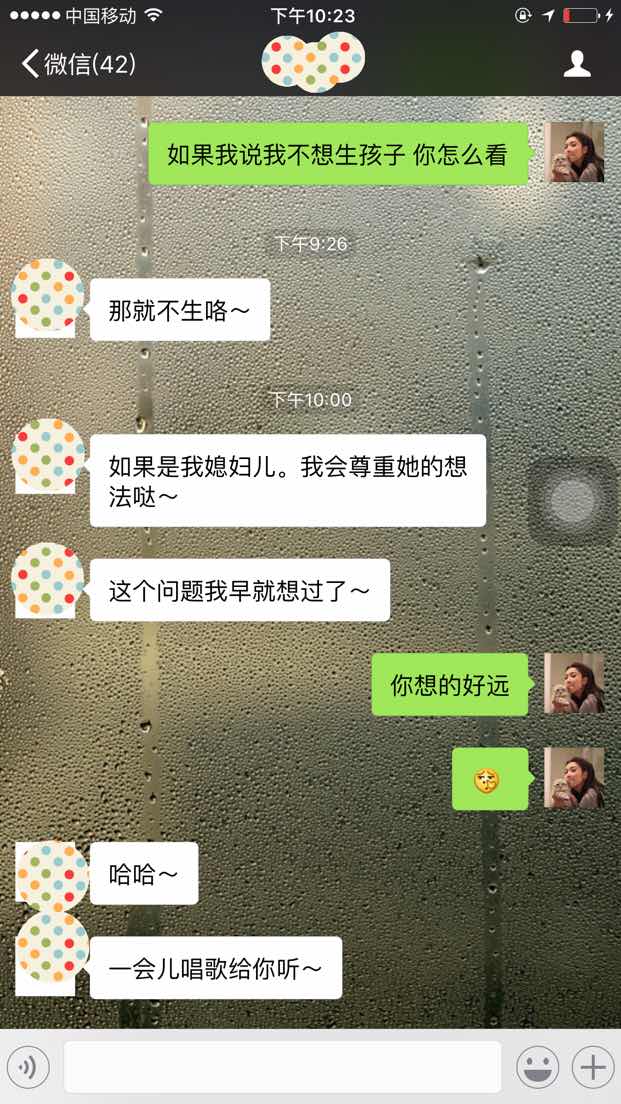Tap contact's avatar beside 那就不生咯 message

tap(47, 297)
